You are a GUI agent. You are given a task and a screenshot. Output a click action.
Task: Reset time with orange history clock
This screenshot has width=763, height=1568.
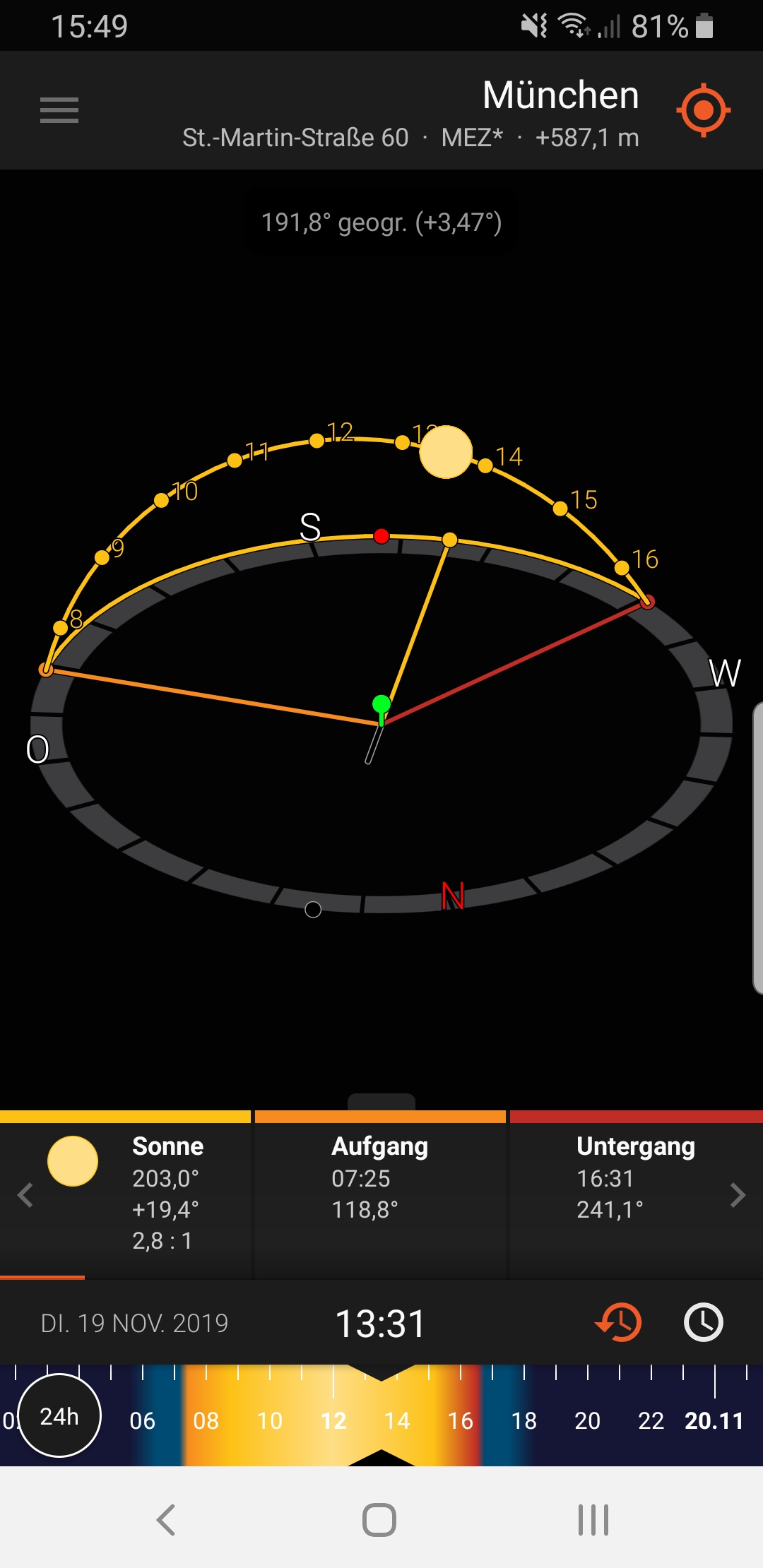click(x=619, y=1322)
